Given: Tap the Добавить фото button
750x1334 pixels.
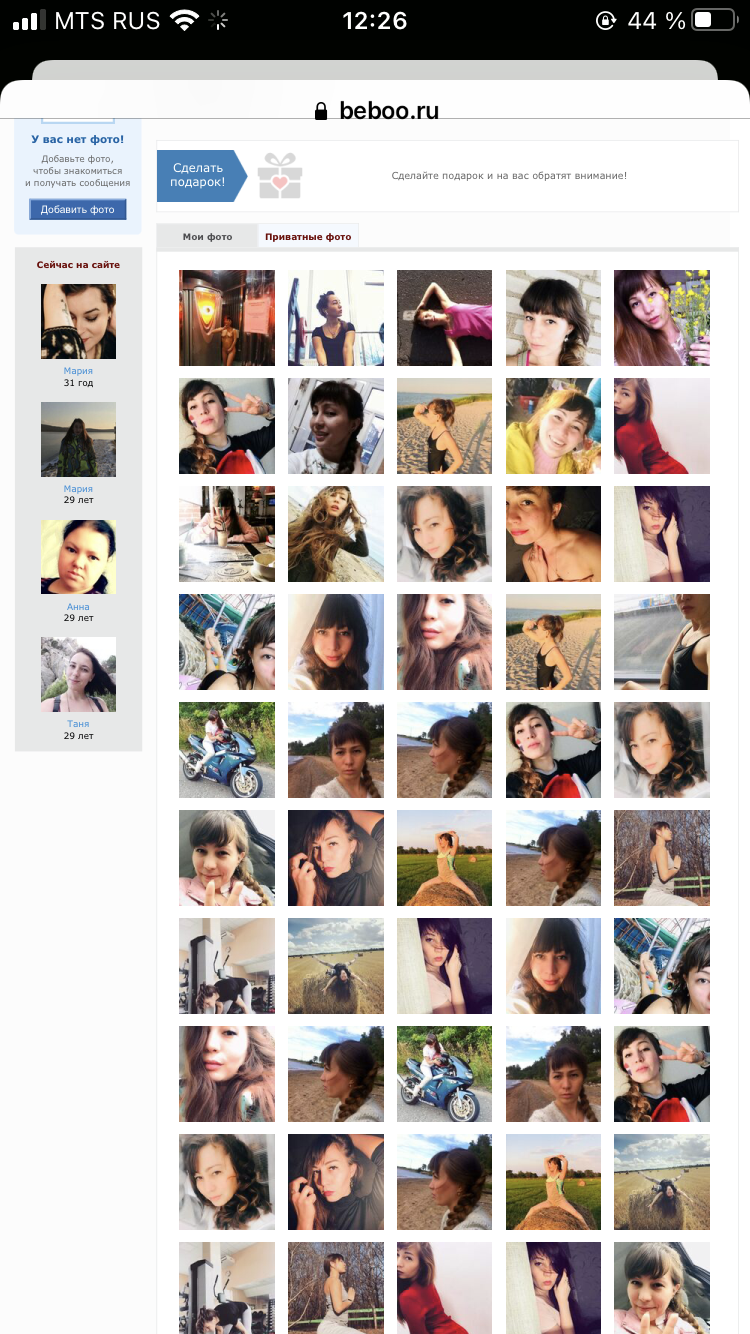Looking at the screenshot, I should [x=78, y=210].
